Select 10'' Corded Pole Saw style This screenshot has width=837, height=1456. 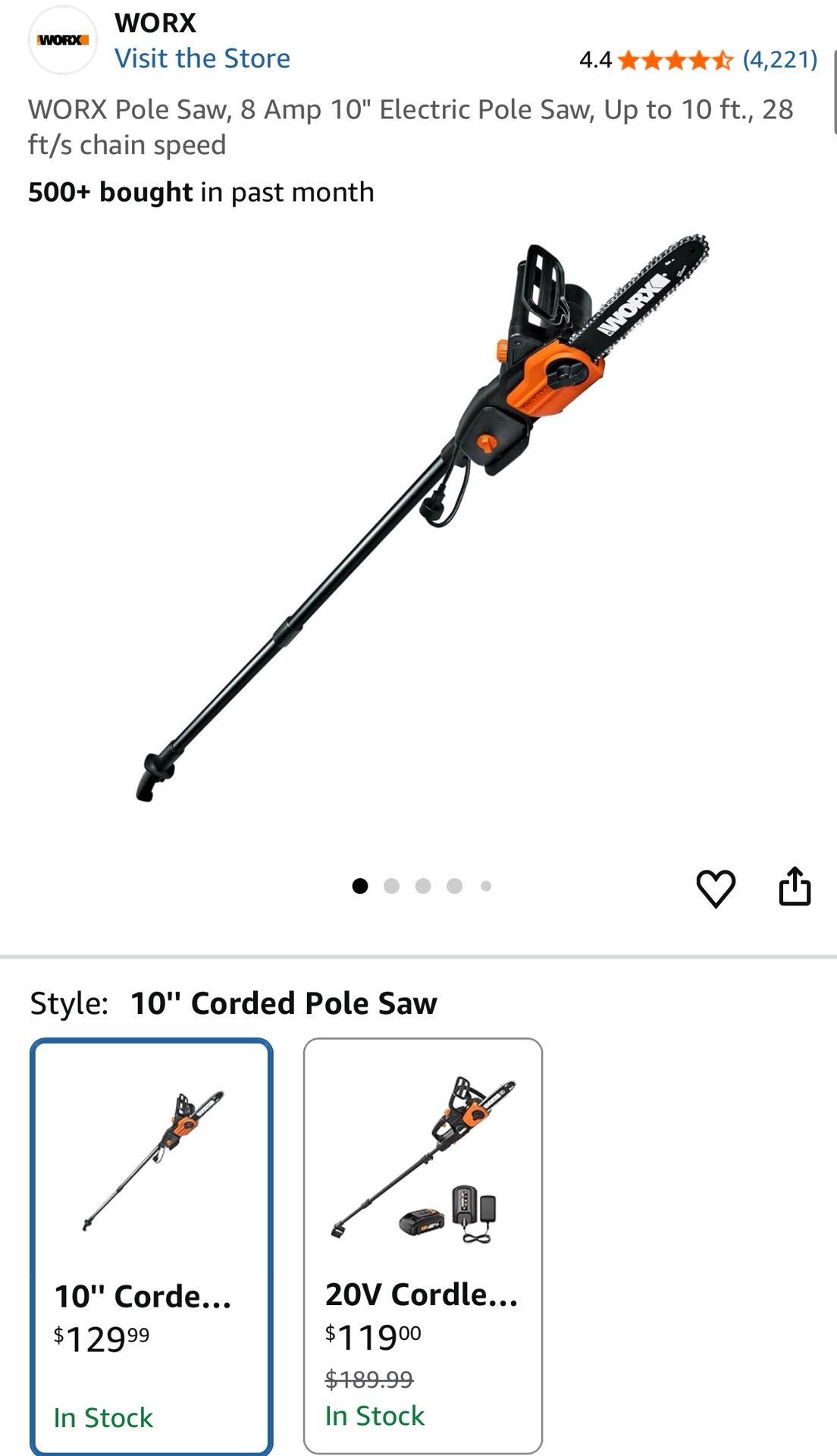151,1245
